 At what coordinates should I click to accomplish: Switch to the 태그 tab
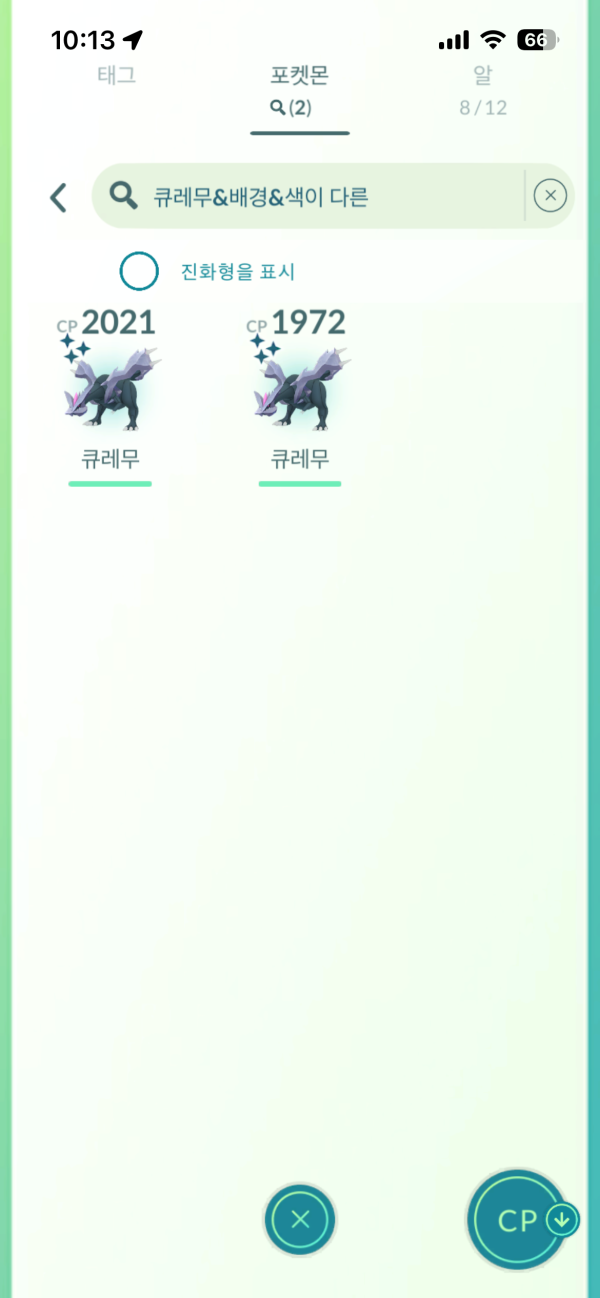tap(117, 76)
